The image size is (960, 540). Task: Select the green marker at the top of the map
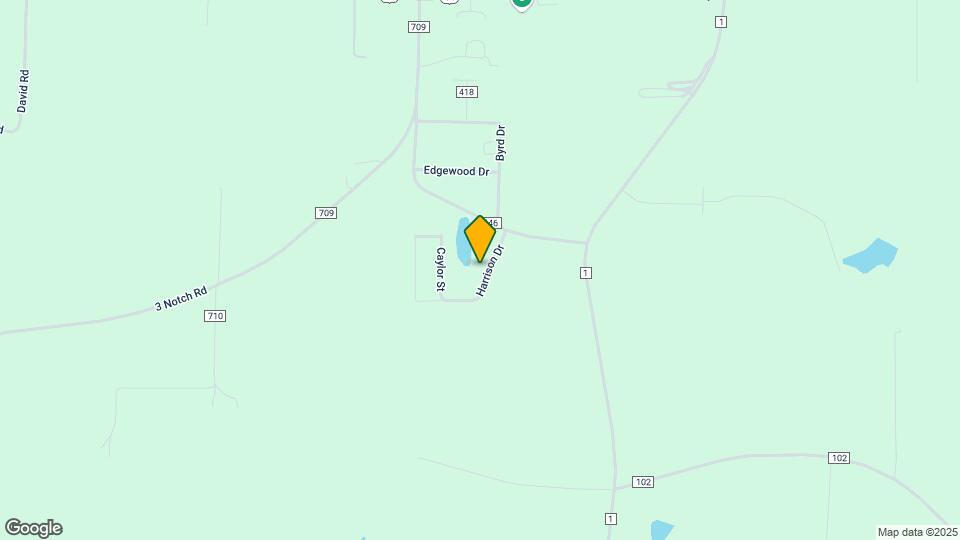pos(521,3)
